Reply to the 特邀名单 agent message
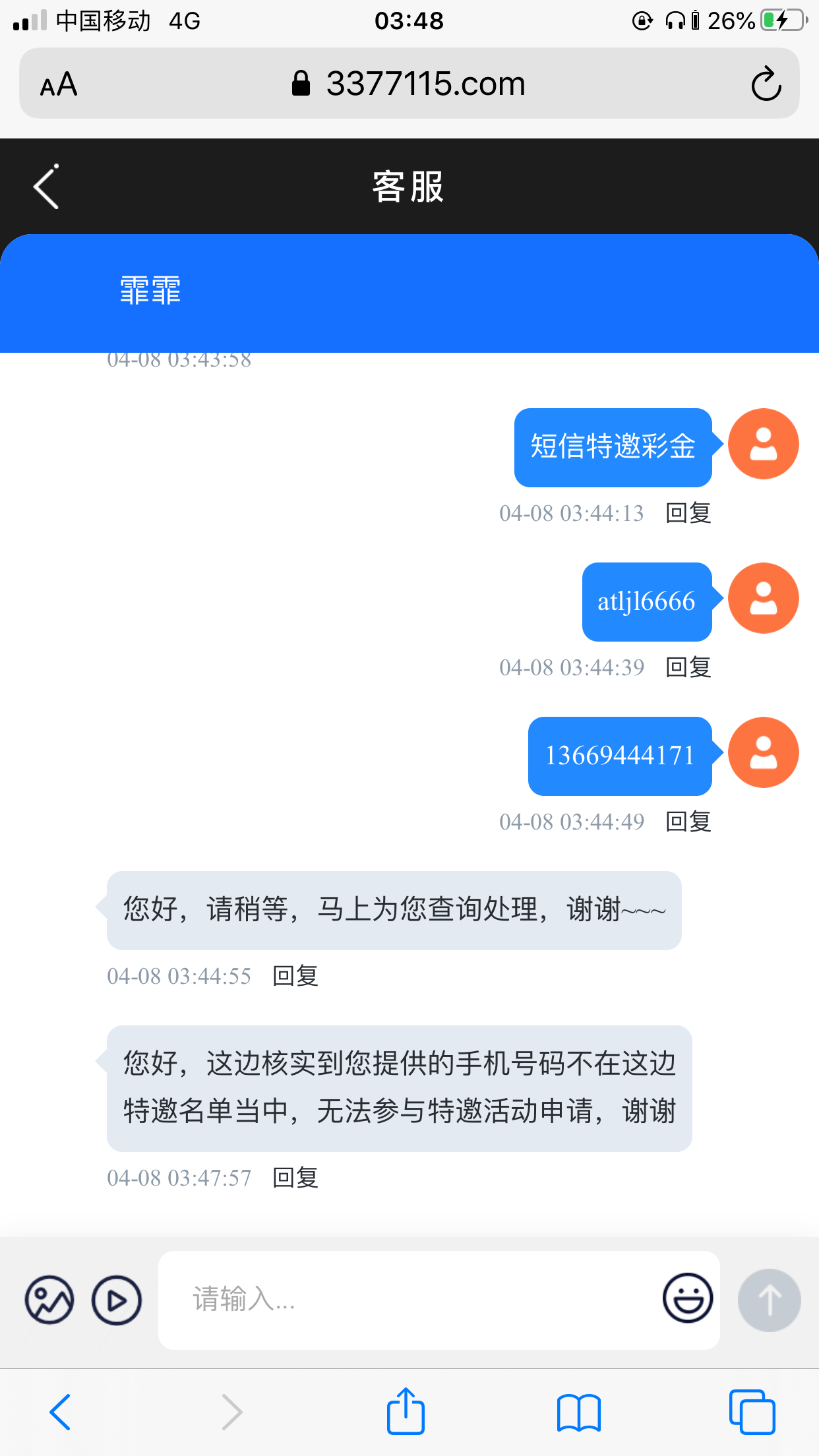Image resolution: width=819 pixels, height=1456 pixels. pyautogui.click(x=295, y=1178)
